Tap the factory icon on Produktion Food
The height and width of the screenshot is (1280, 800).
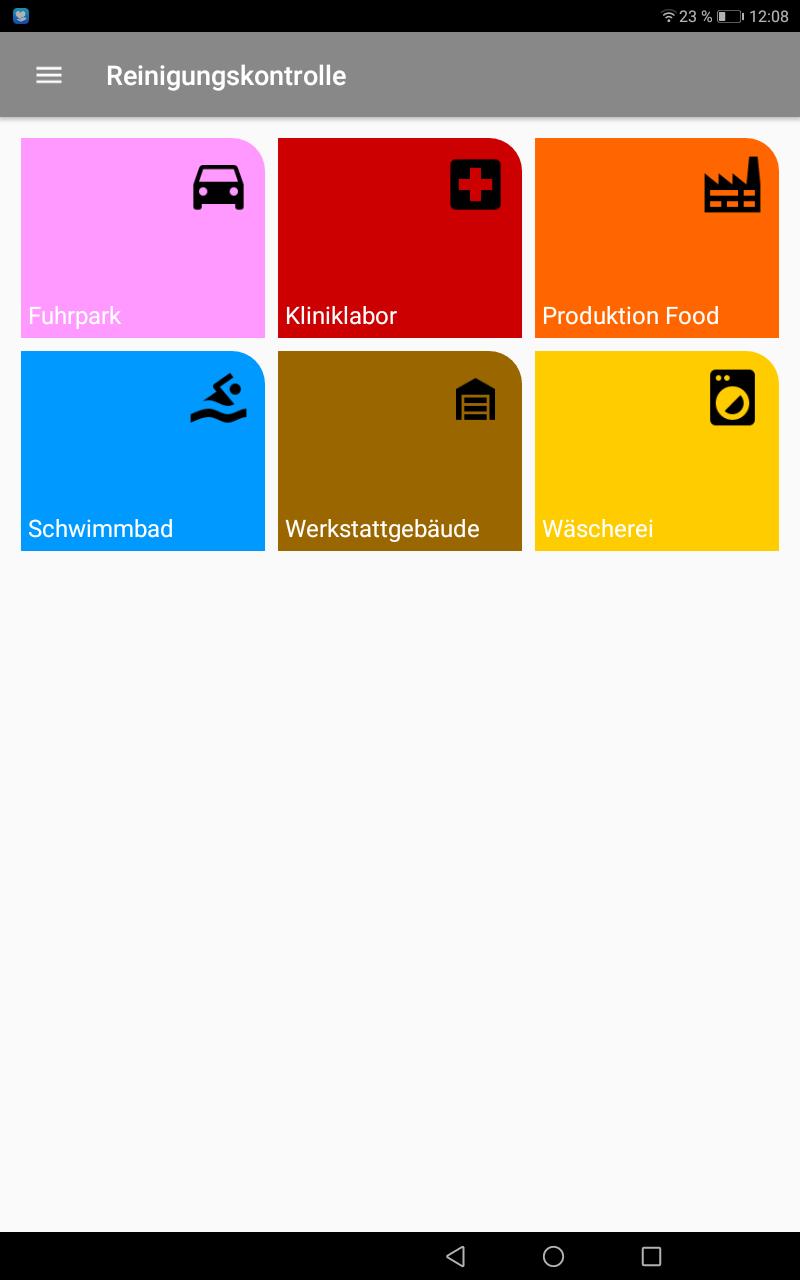coord(734,185)
